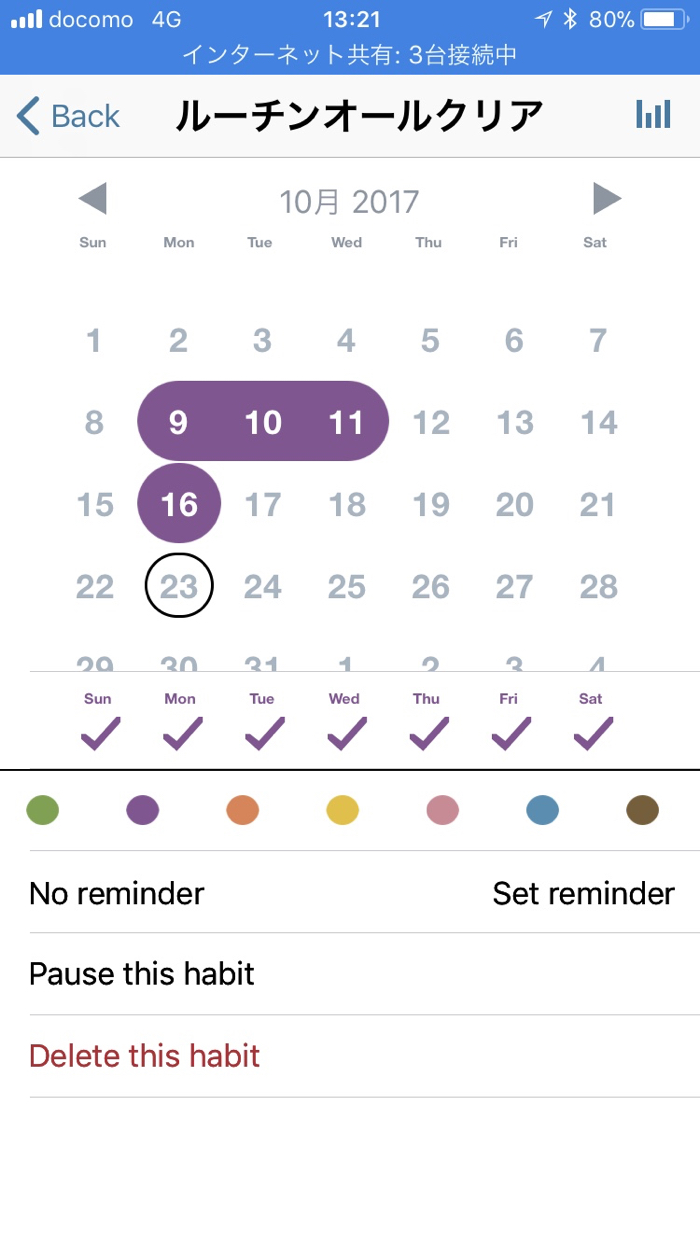Choose the pink color dot
700x1245 pixels.
[443, 810]
